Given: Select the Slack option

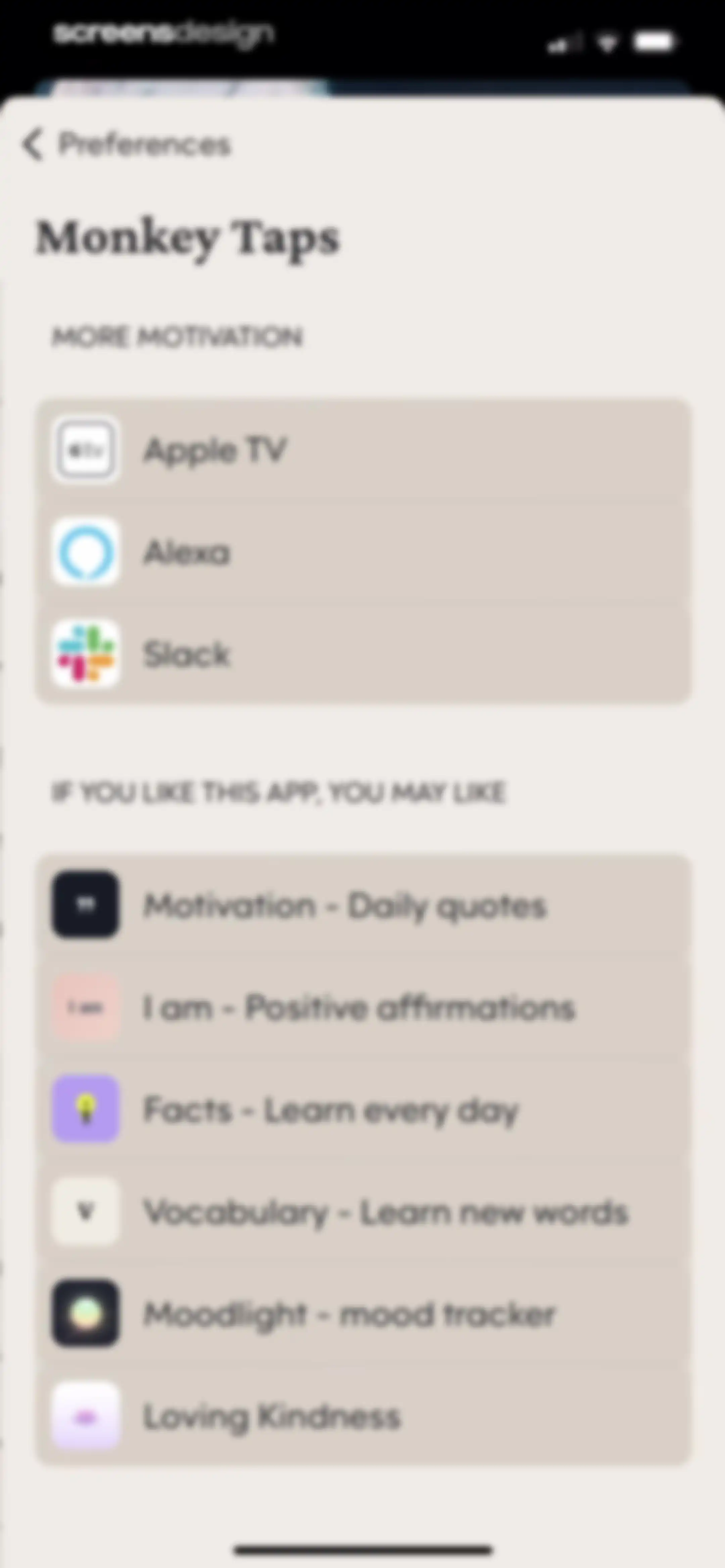Looking at the screenshot, I should click(x=364, y=654).
